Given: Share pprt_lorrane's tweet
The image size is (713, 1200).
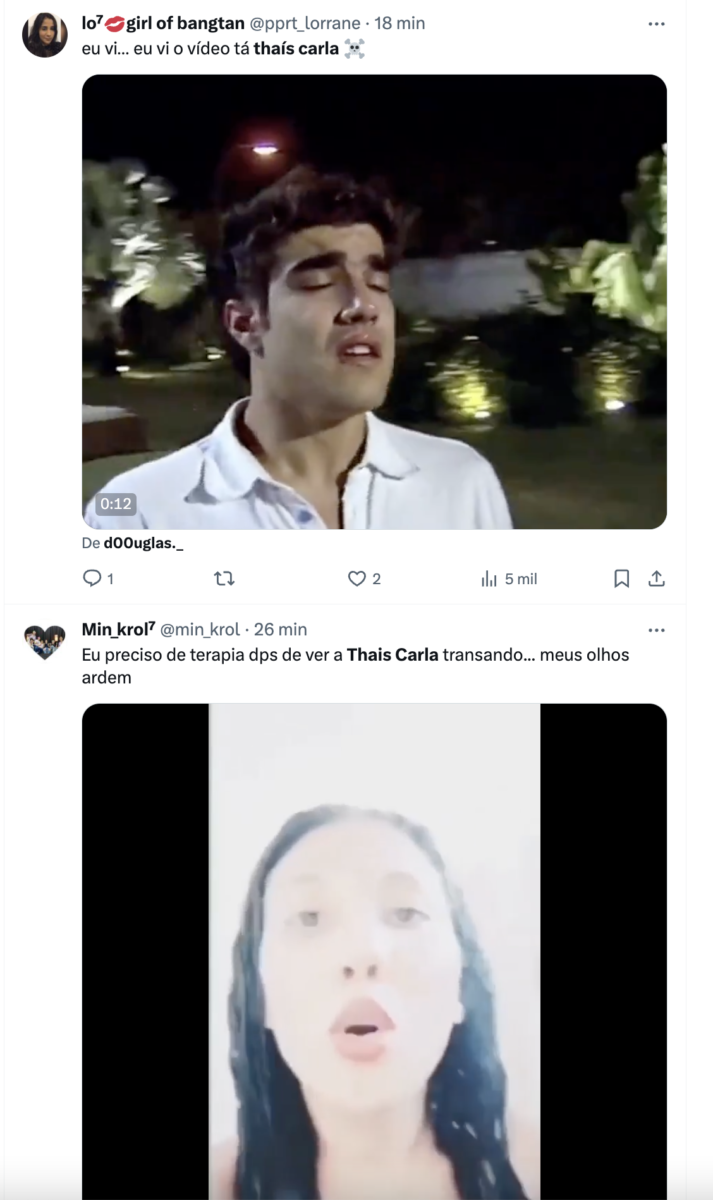Looking at the screenshot, I should 657,578.
